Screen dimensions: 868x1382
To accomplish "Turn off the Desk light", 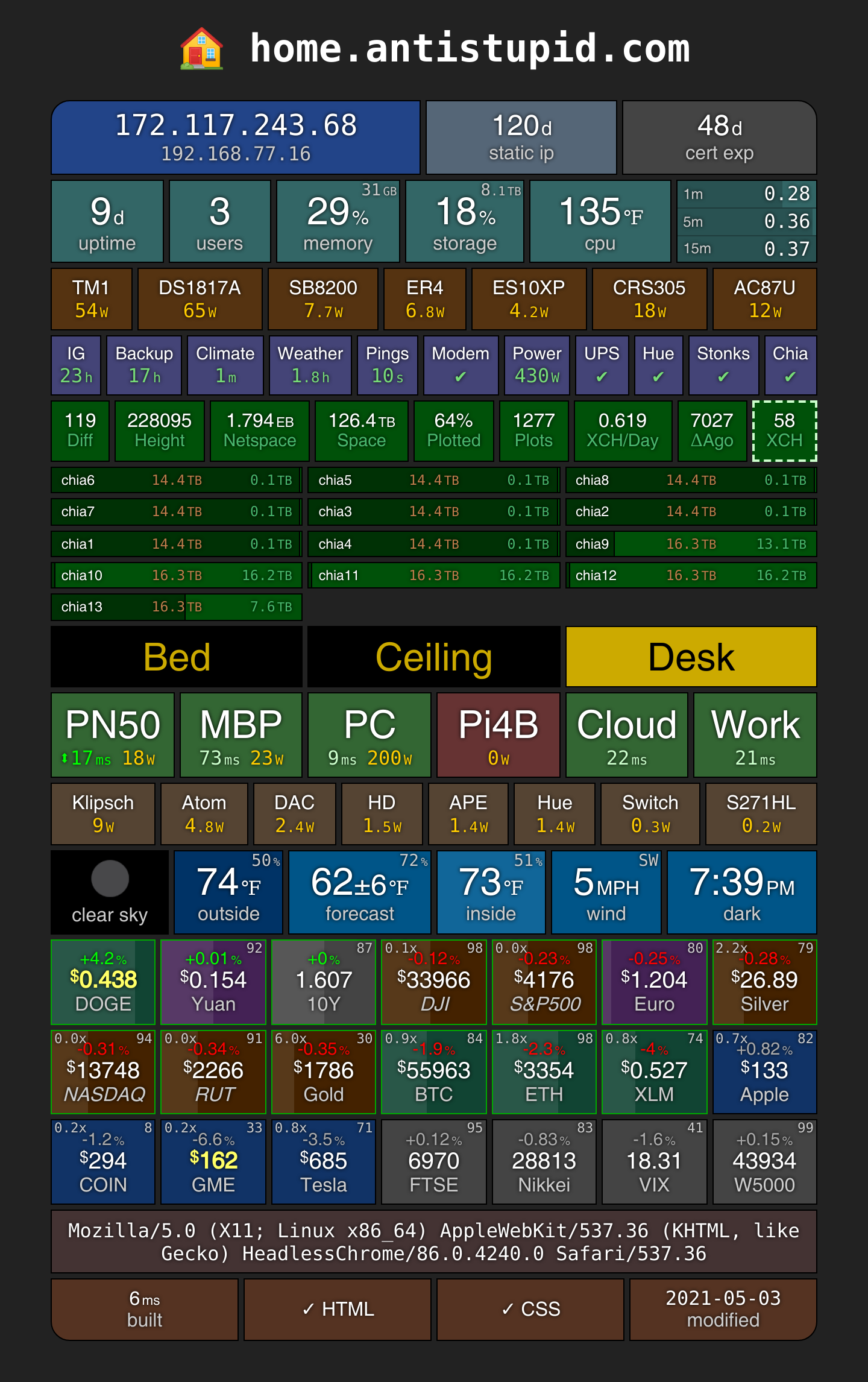I will [x=691, y=657].
